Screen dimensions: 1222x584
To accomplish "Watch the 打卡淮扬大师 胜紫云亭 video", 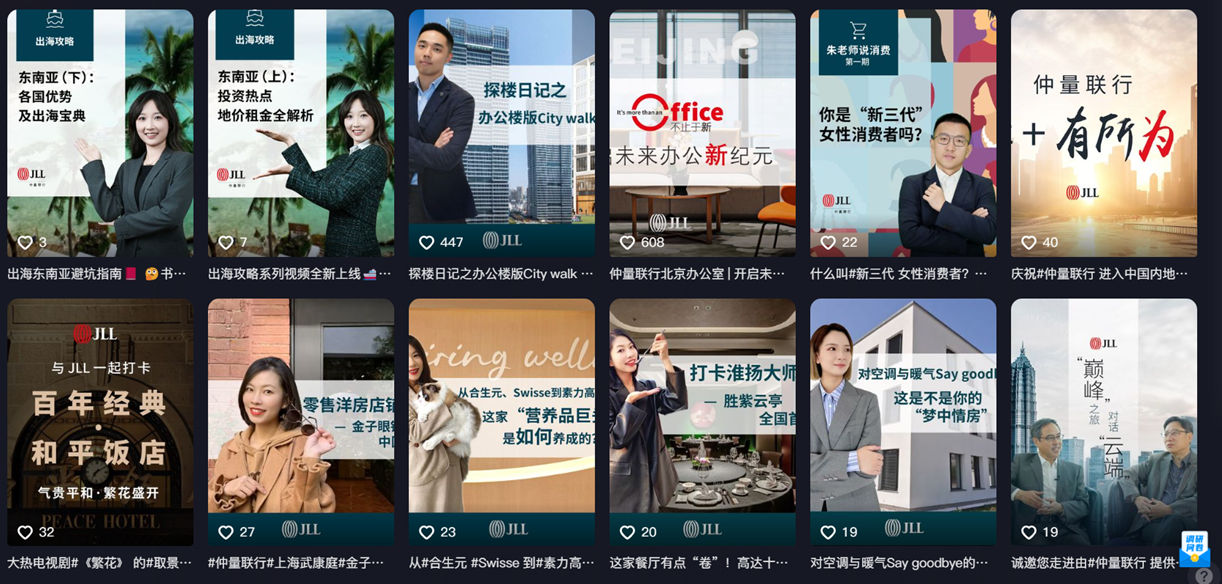I will [702, 421].
